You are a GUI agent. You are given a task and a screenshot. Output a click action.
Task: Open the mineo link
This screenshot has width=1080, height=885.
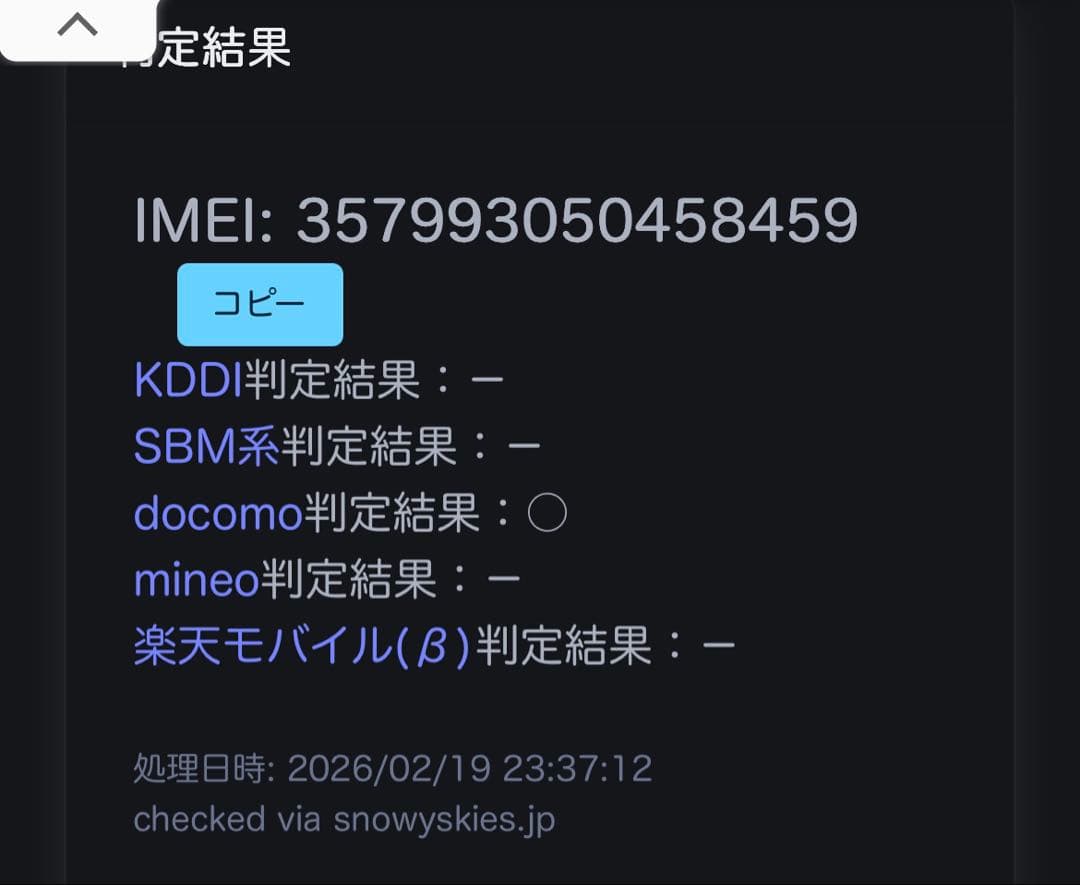pos(197,581)
